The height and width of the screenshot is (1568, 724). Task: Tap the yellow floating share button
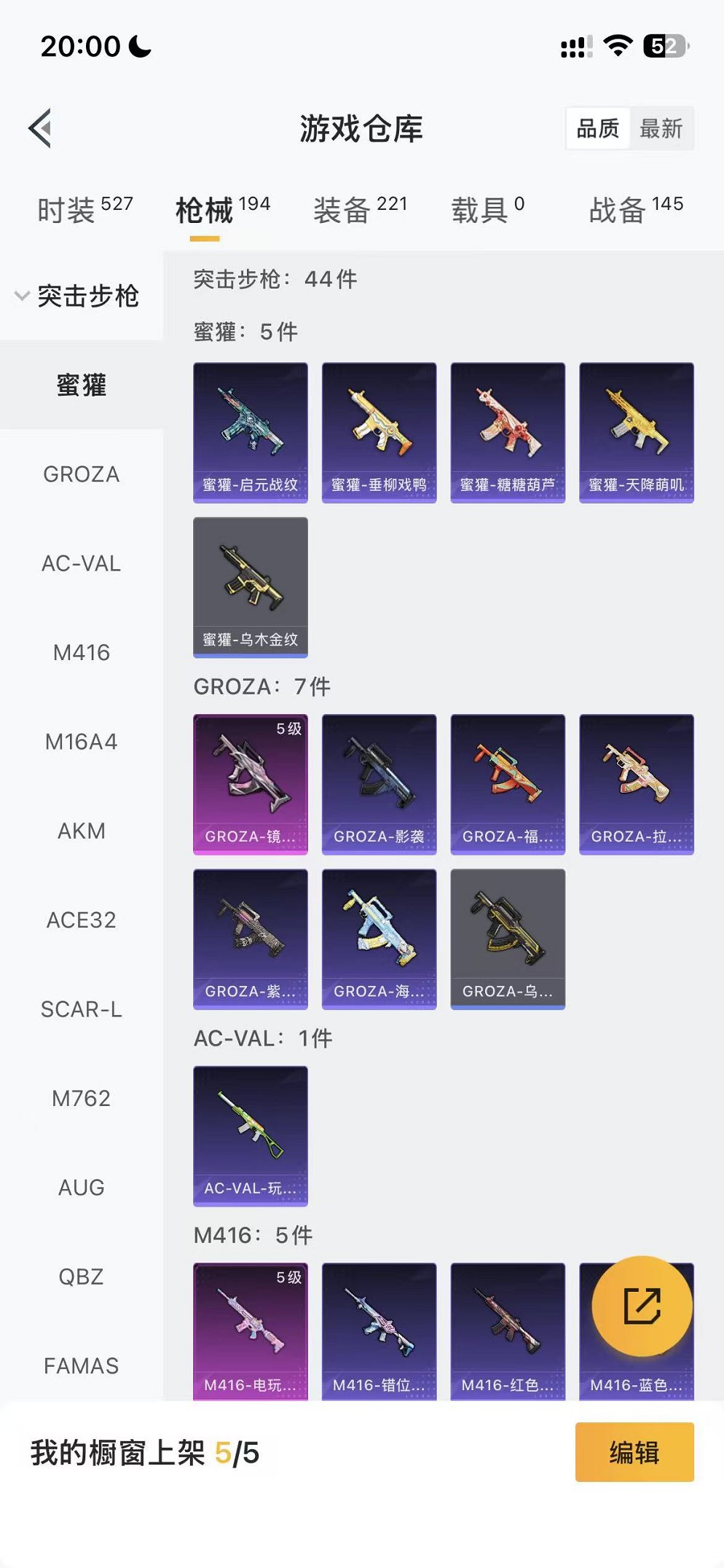click(642, 1306)
